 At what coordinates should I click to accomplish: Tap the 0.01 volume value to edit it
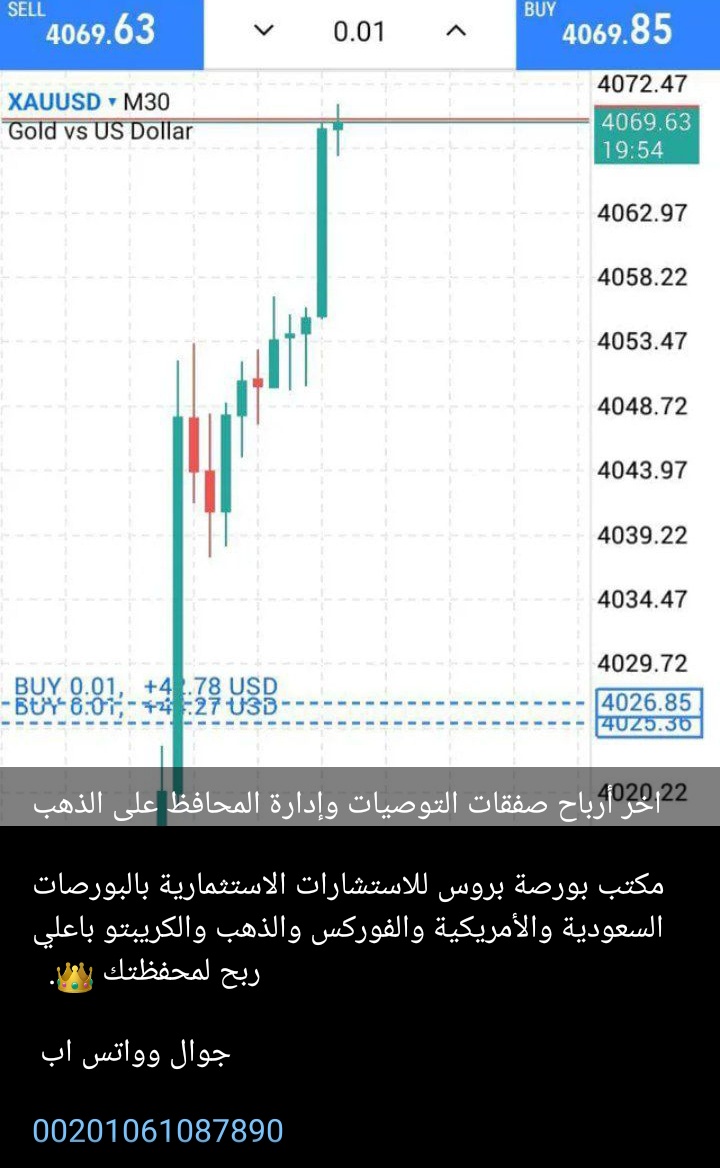click(358, 31)
